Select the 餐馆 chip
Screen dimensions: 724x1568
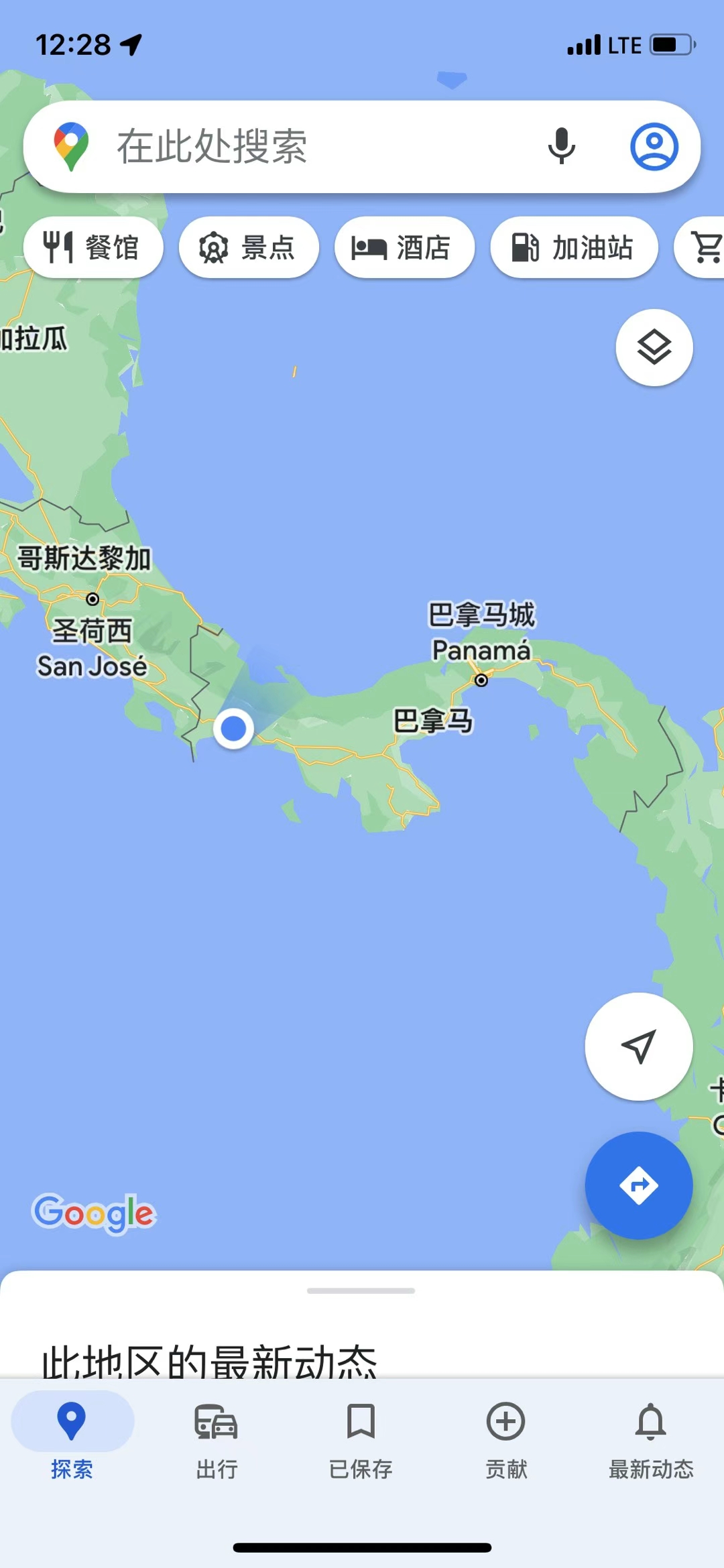point(93,247)
